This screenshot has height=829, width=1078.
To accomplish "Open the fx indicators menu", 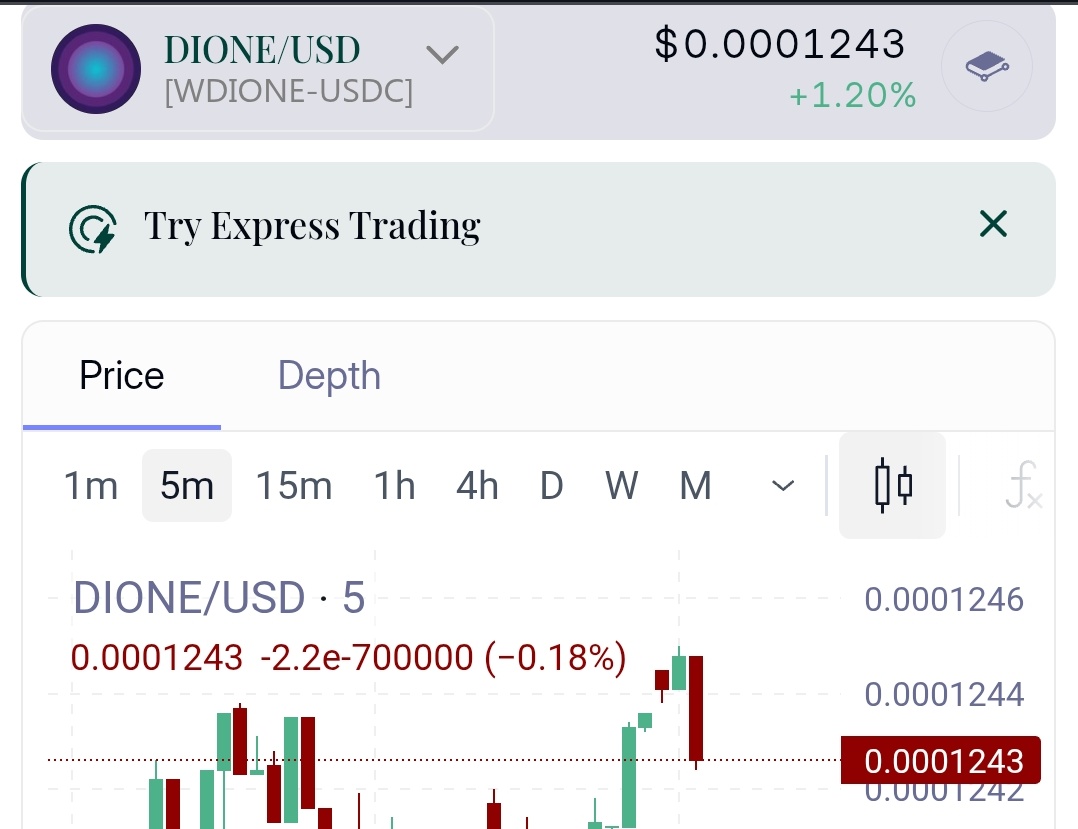I will tap(1022, 486).
